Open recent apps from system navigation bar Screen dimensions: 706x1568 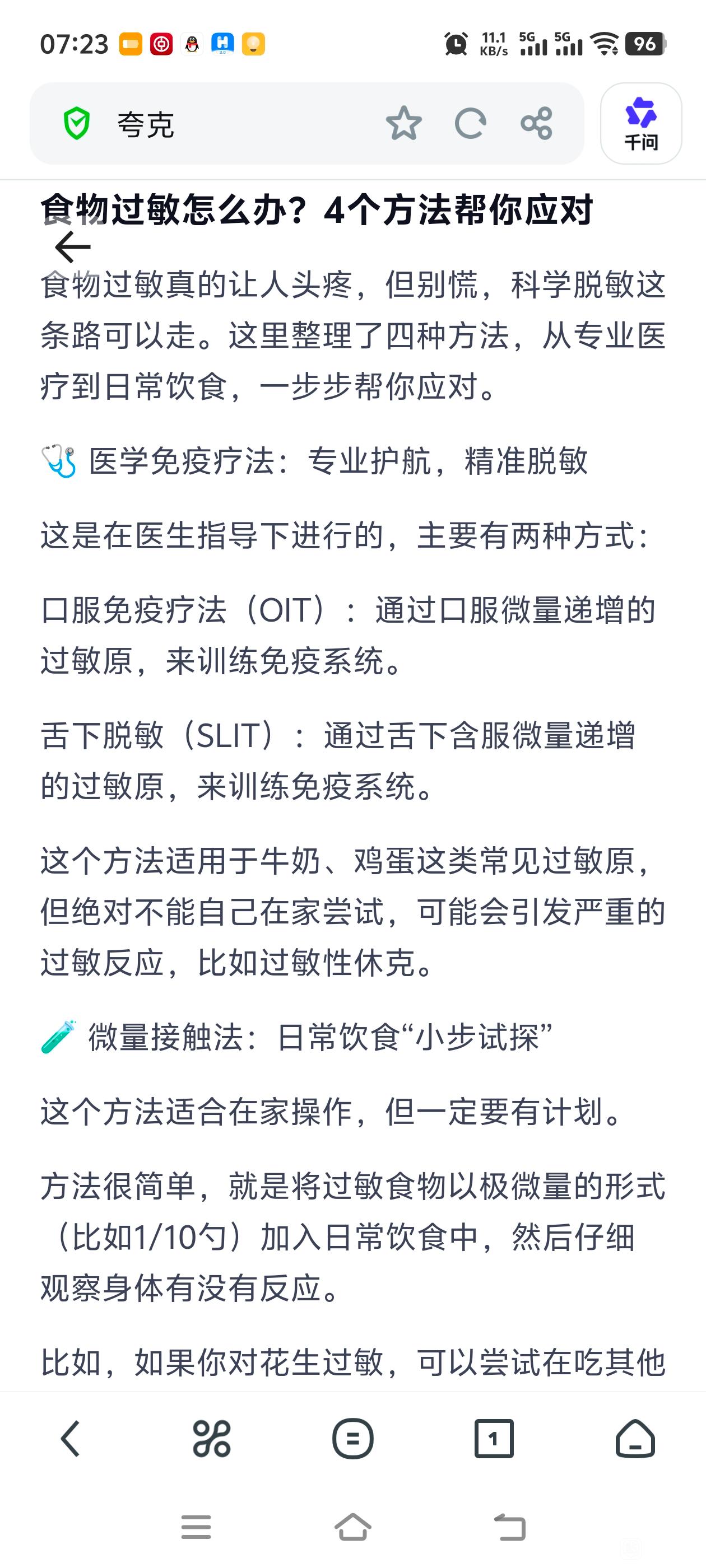click(x=196, y=1527)
